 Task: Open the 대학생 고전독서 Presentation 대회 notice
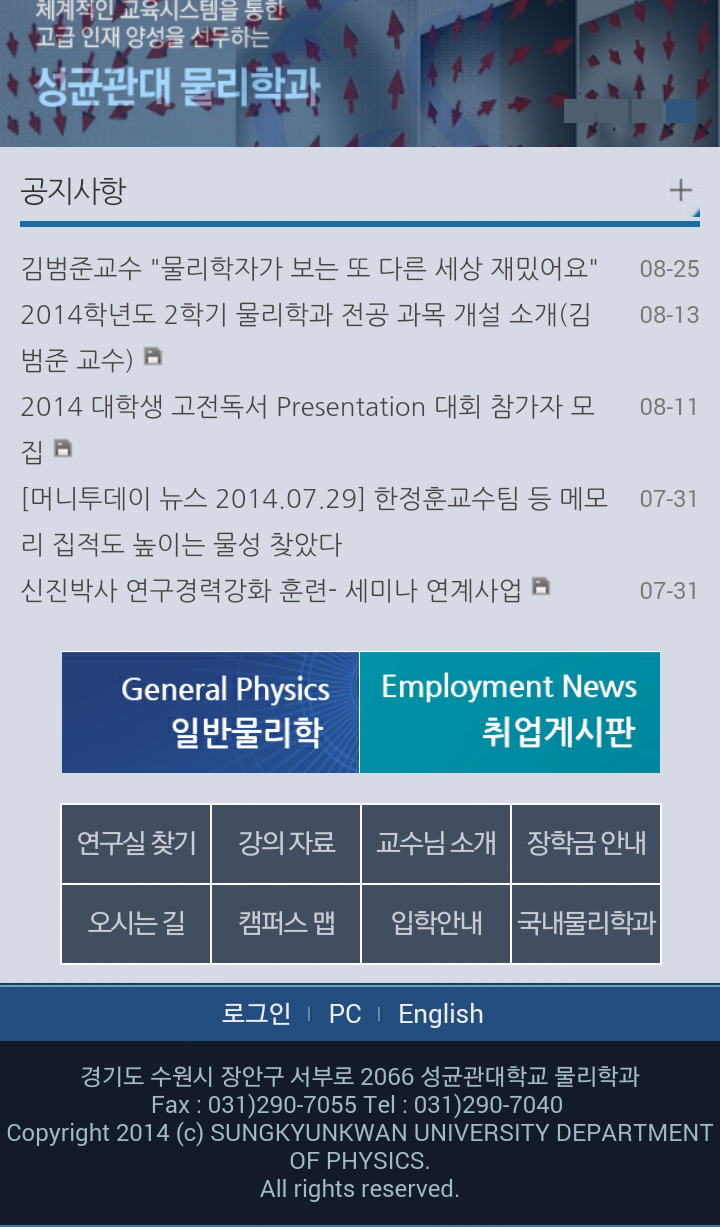coord(307,407)
